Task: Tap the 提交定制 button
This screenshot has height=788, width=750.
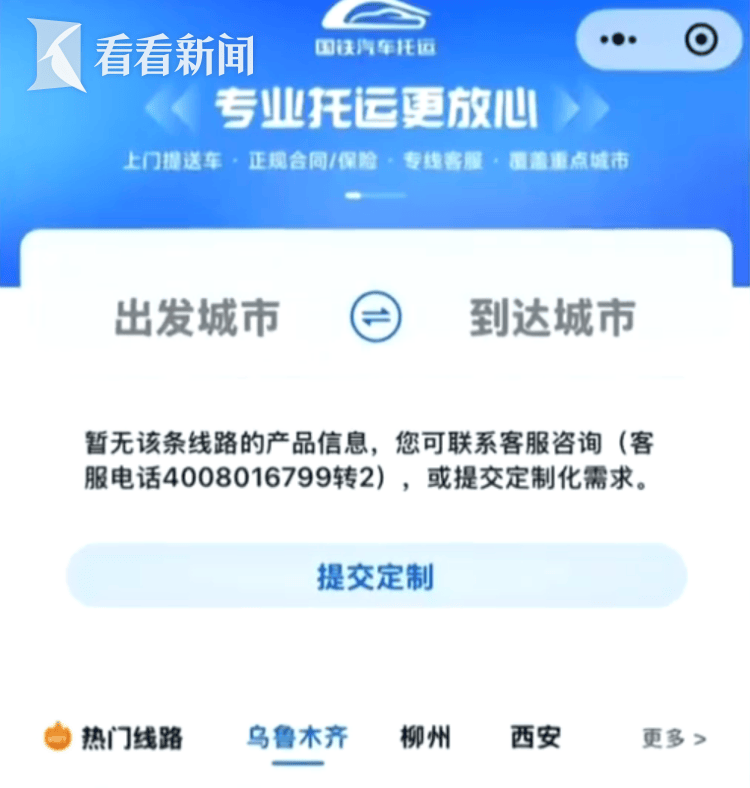Action: click(x=376, y=576)
